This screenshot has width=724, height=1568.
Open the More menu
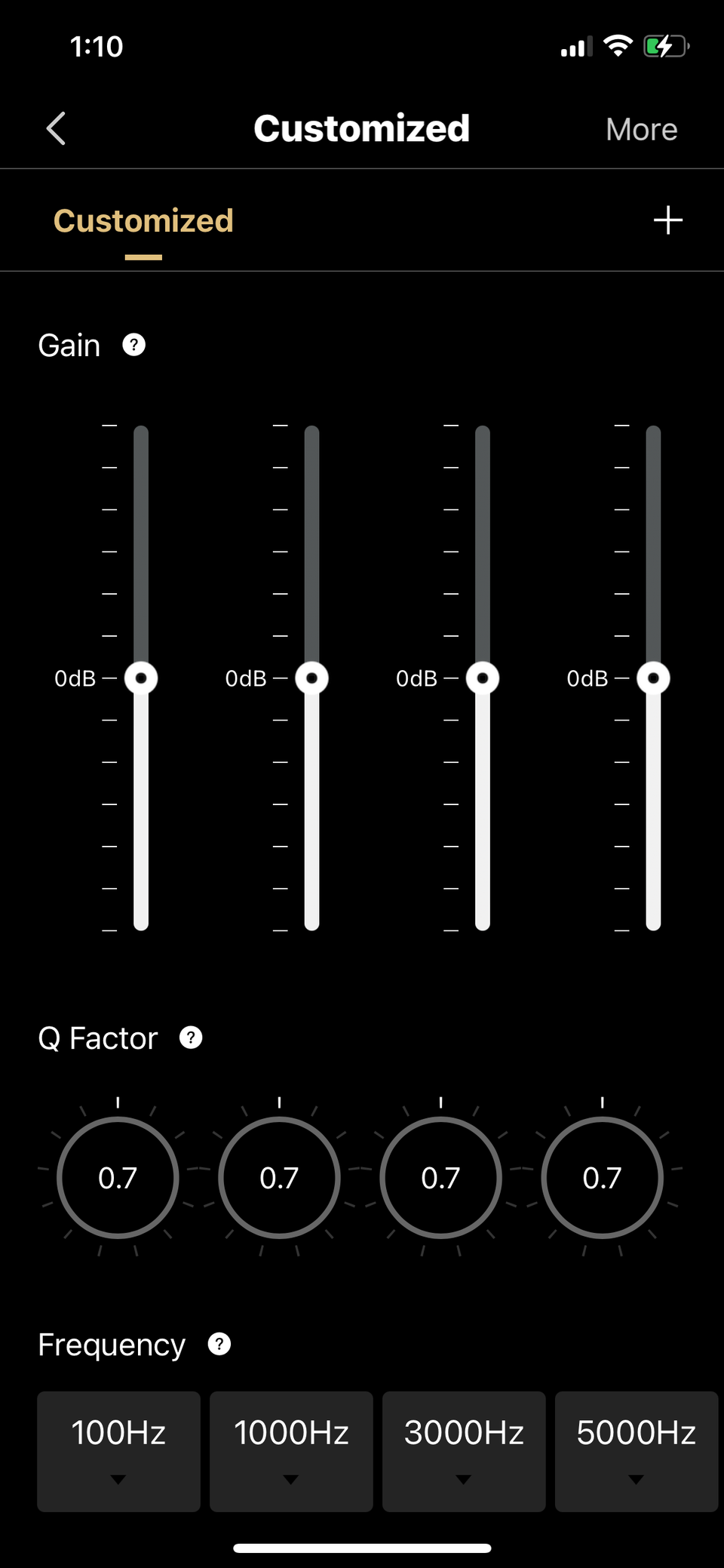pyautogui.click(x=641, y=129)
